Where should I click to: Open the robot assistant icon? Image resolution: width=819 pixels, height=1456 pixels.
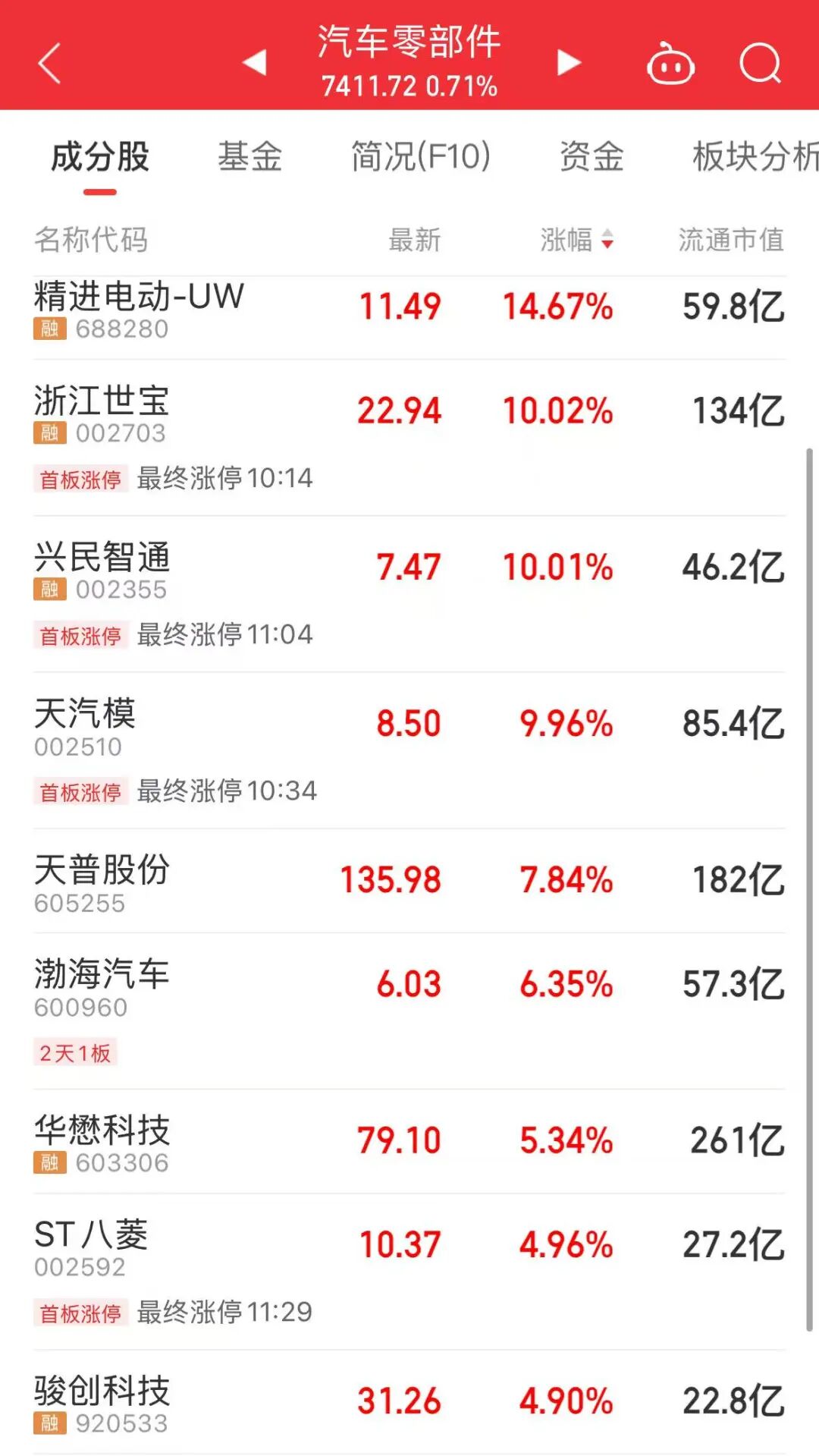pyautogui.click(x=670, y=64)
